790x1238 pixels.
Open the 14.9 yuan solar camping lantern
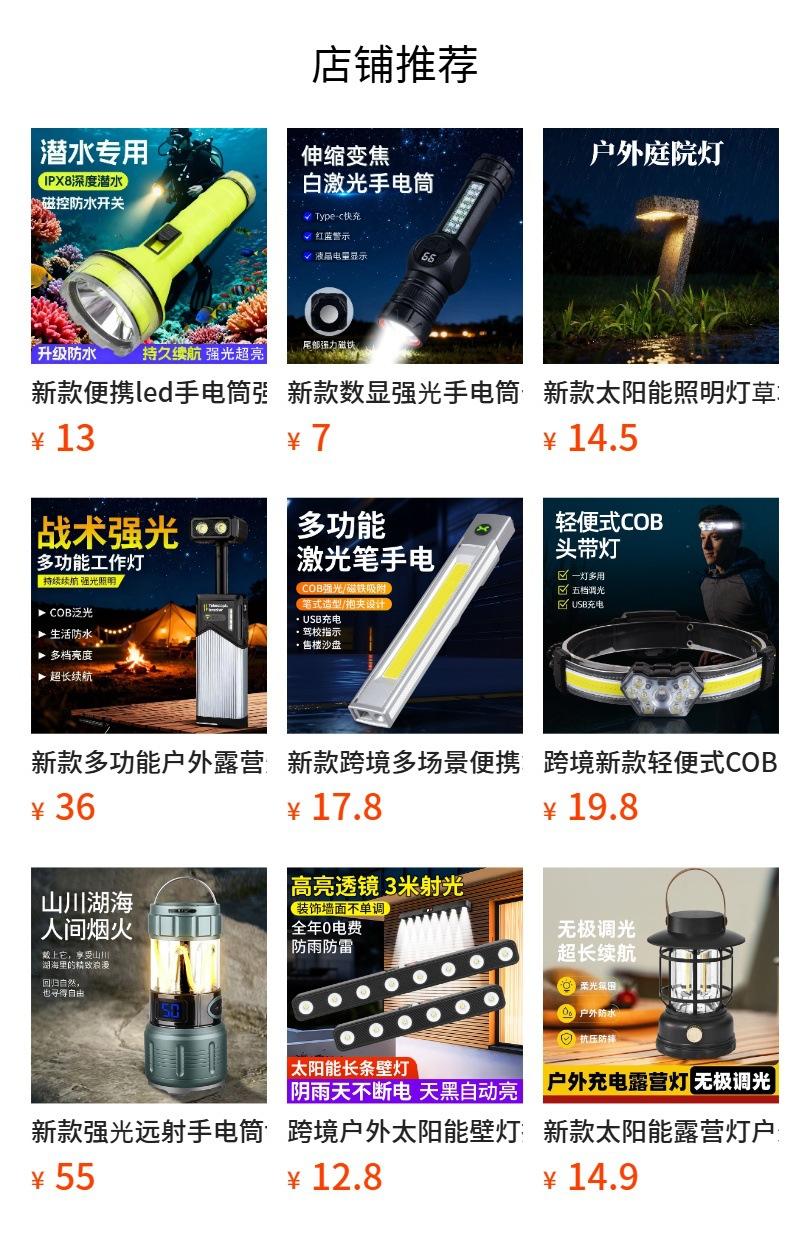661,985
